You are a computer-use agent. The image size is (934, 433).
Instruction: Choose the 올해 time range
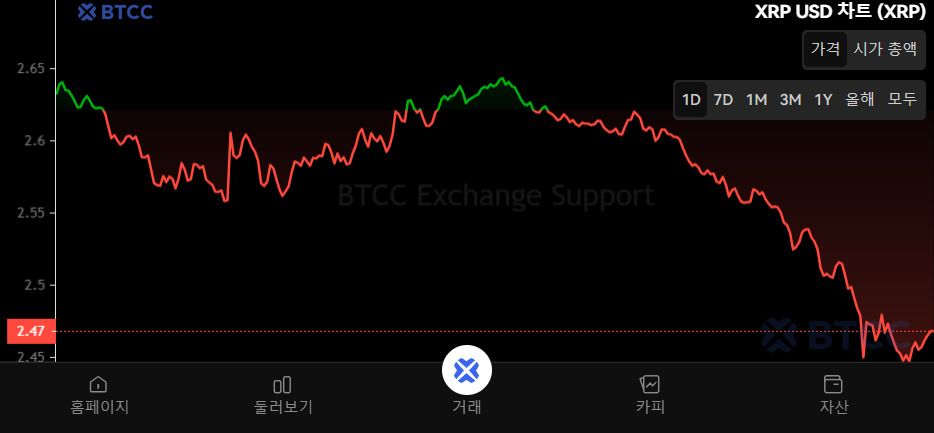coord(860,100)
